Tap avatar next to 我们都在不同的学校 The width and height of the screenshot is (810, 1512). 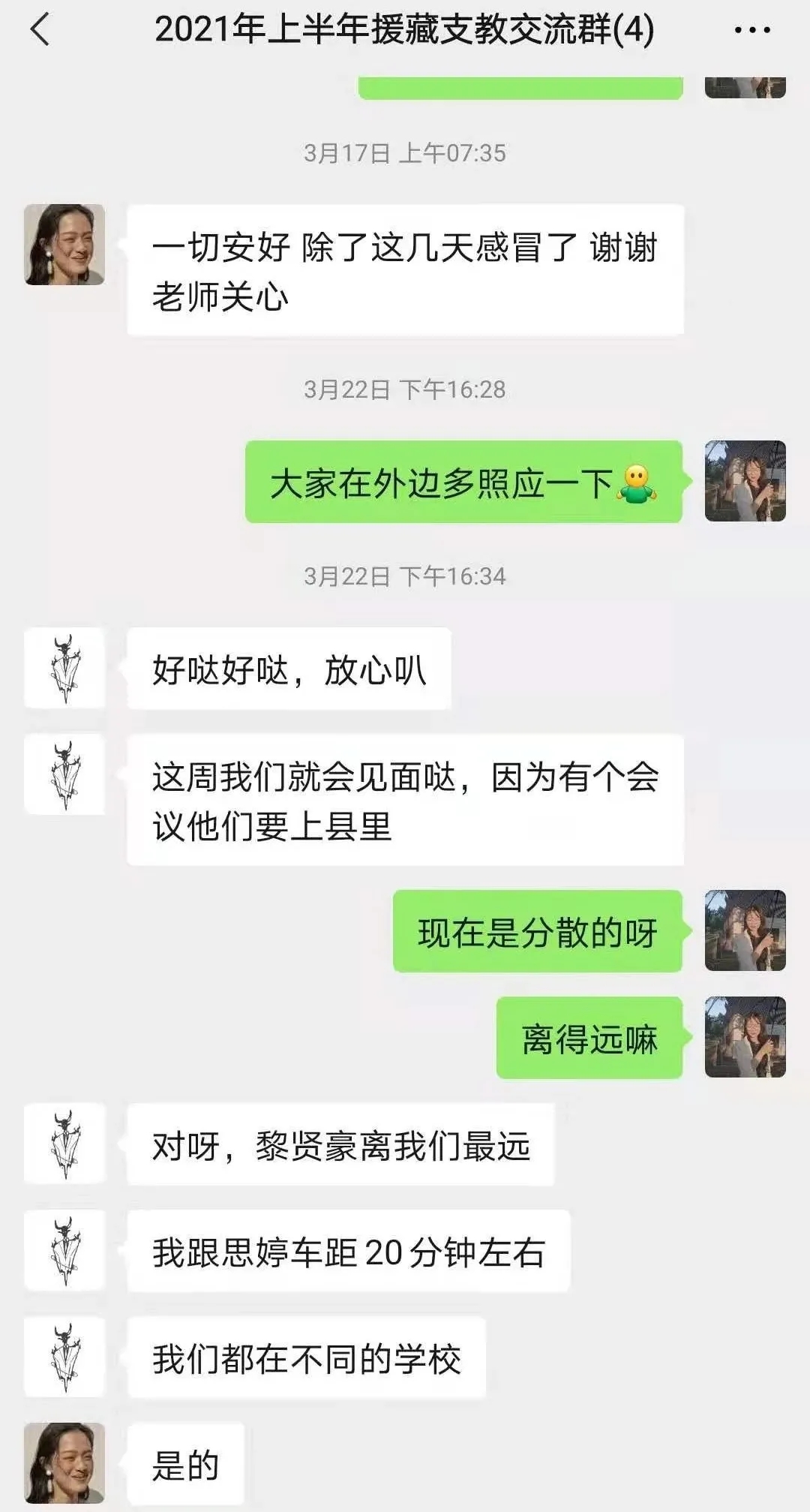coord(64,1357)
